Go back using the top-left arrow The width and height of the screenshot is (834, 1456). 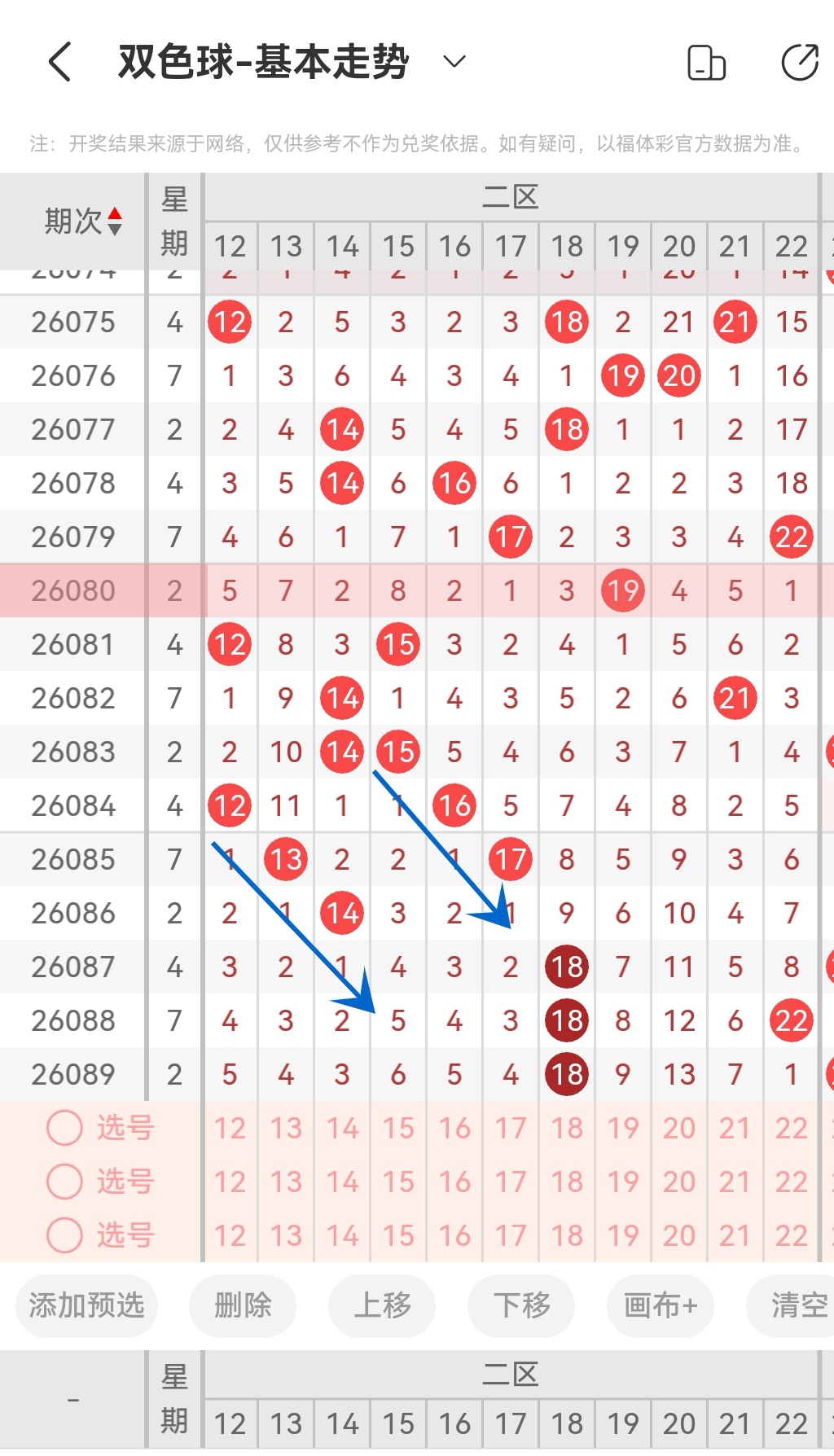coord(60,62)
